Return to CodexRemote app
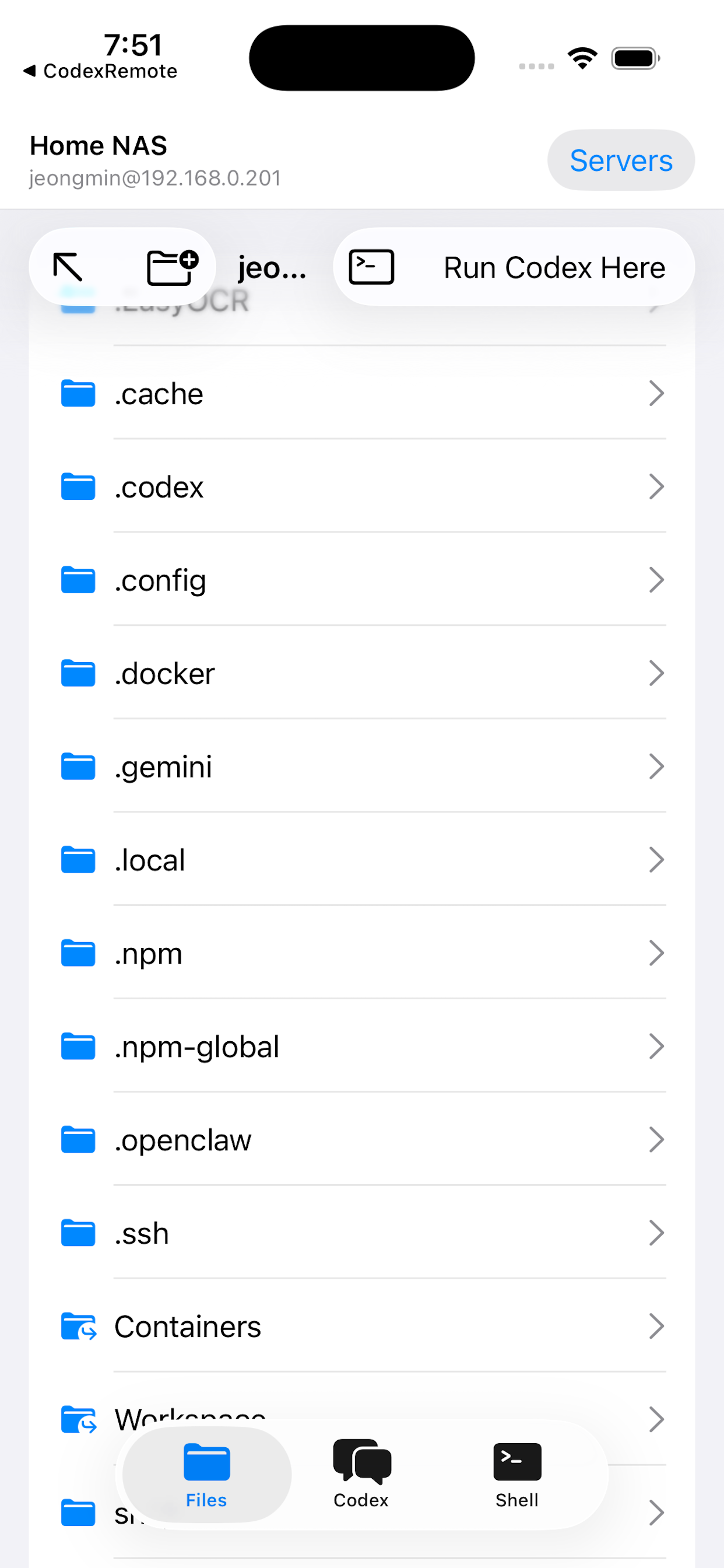The image size is (724, 1568). (x=100, y=71)
